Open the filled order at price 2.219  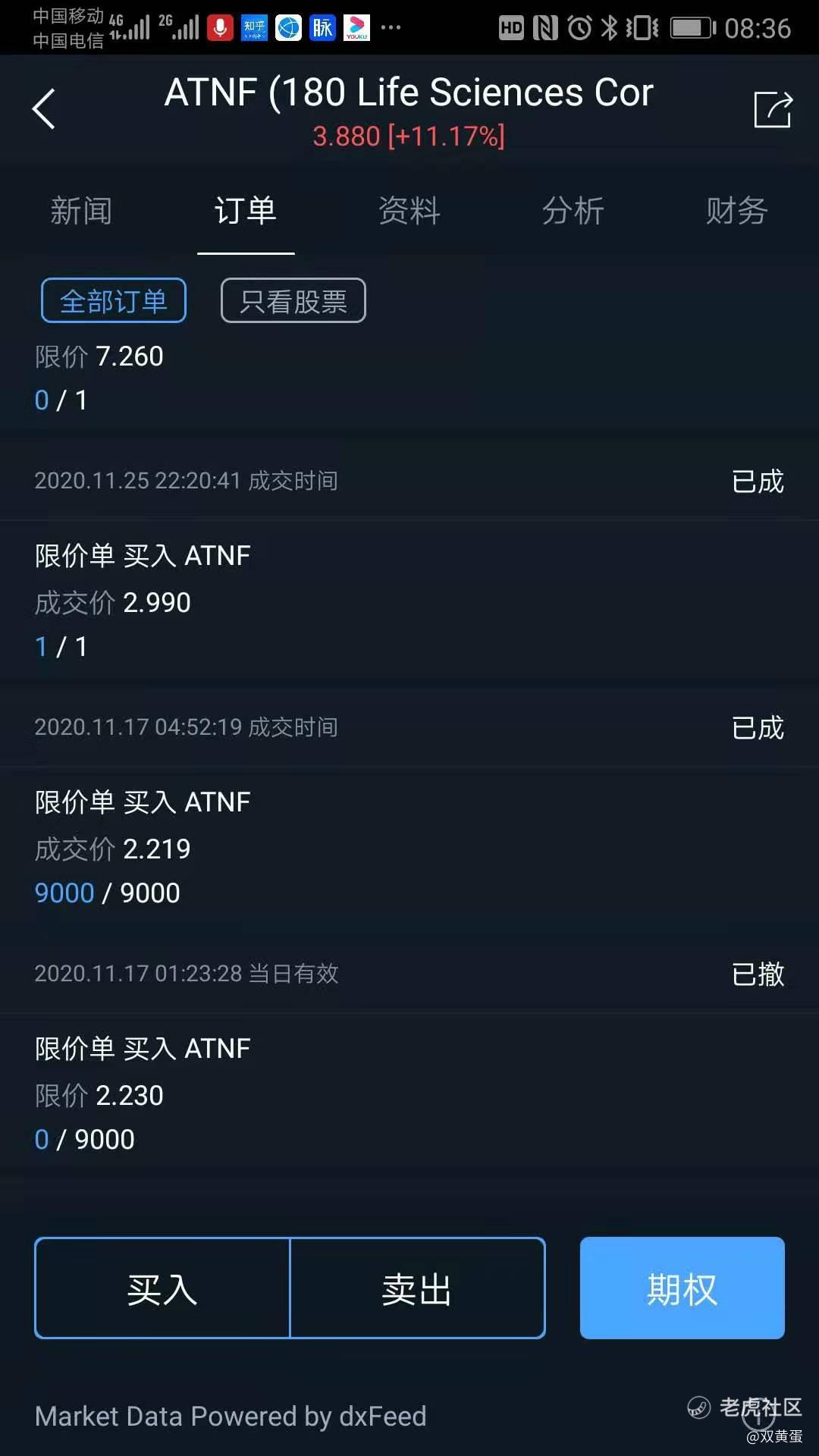click(409, 848)
